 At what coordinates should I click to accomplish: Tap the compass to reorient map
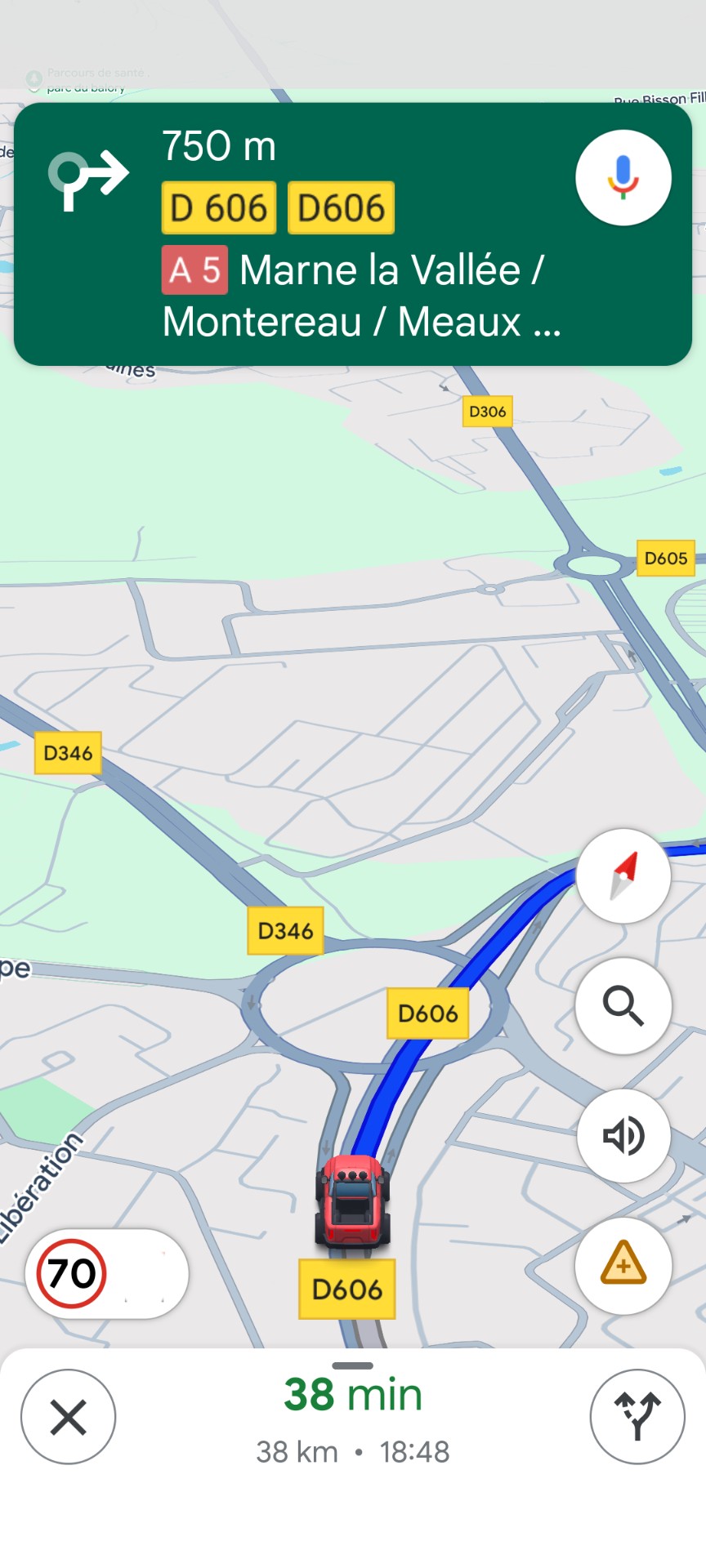pos(623,876)
